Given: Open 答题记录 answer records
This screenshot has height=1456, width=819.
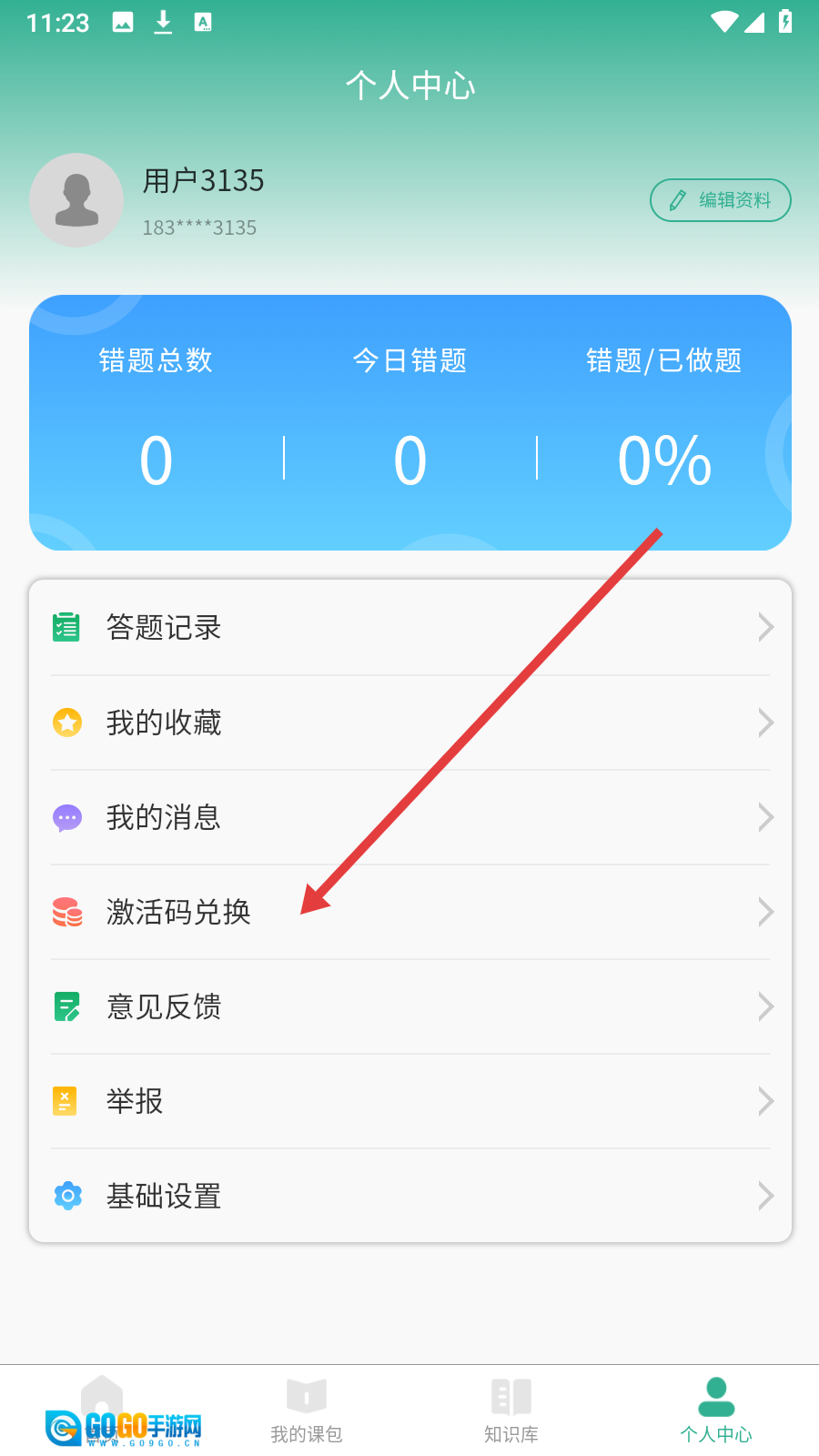Looking at the screenshot, I should point(410,628).
